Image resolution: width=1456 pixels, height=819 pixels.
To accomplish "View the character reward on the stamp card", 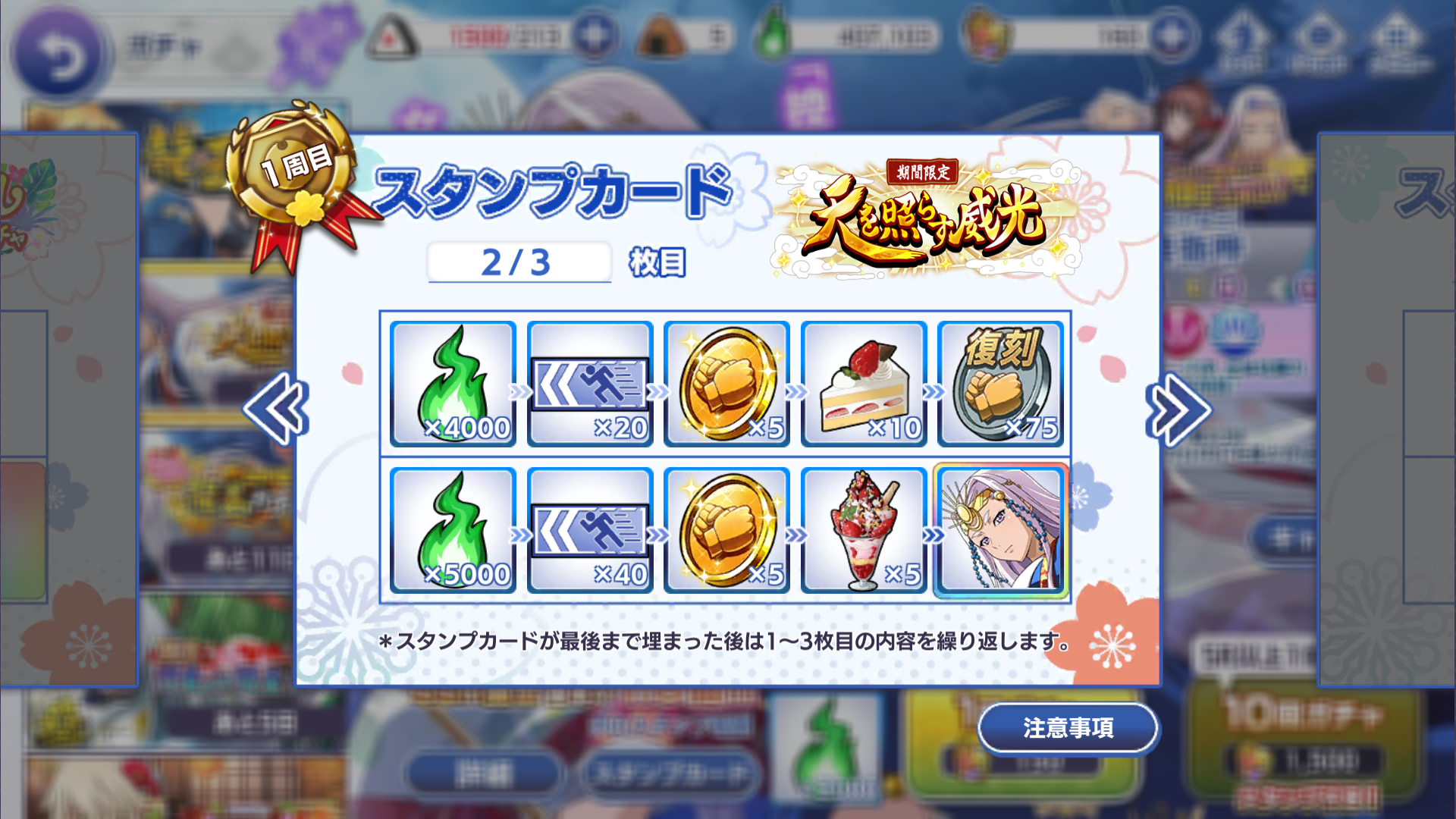I will point(1000,530).
